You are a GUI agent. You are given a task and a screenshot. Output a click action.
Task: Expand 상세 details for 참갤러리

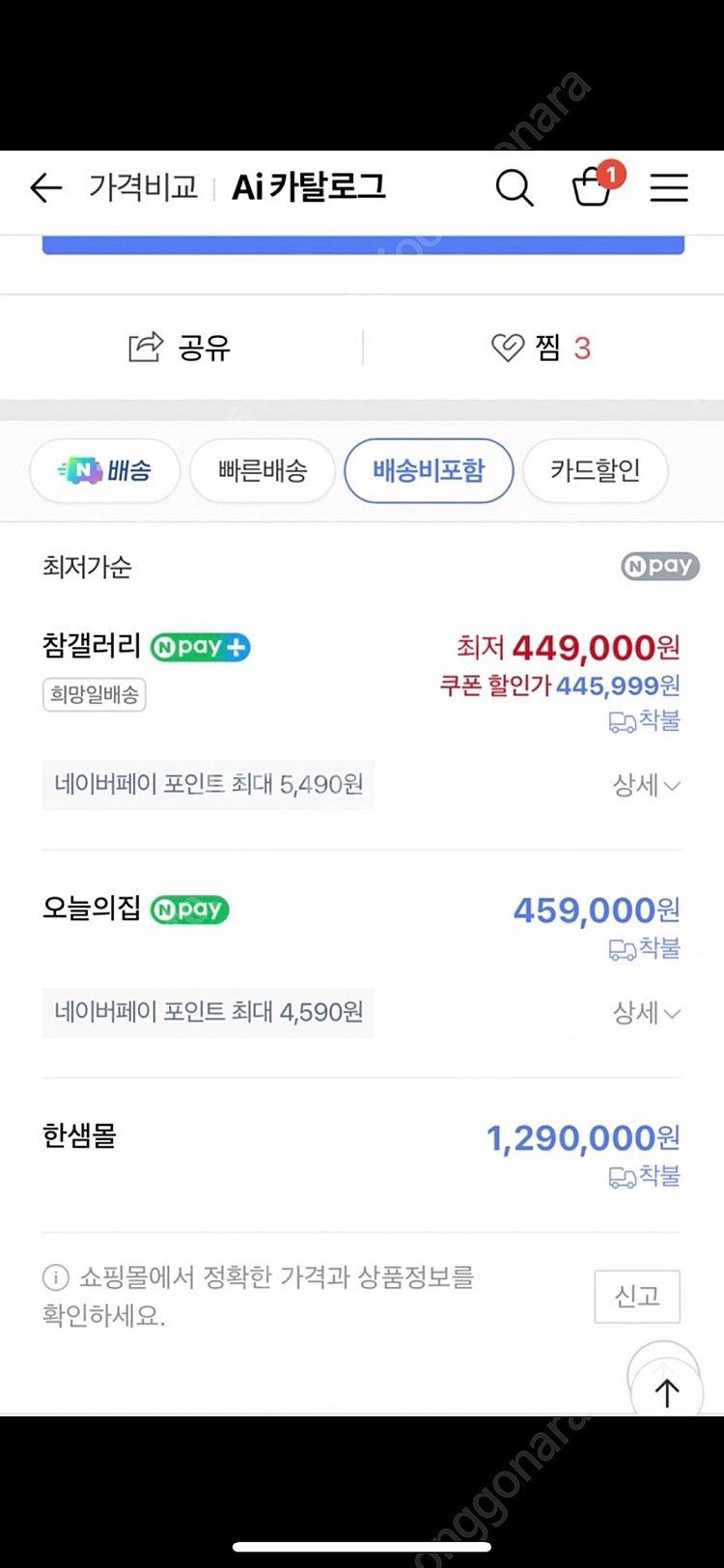(645, 785)
